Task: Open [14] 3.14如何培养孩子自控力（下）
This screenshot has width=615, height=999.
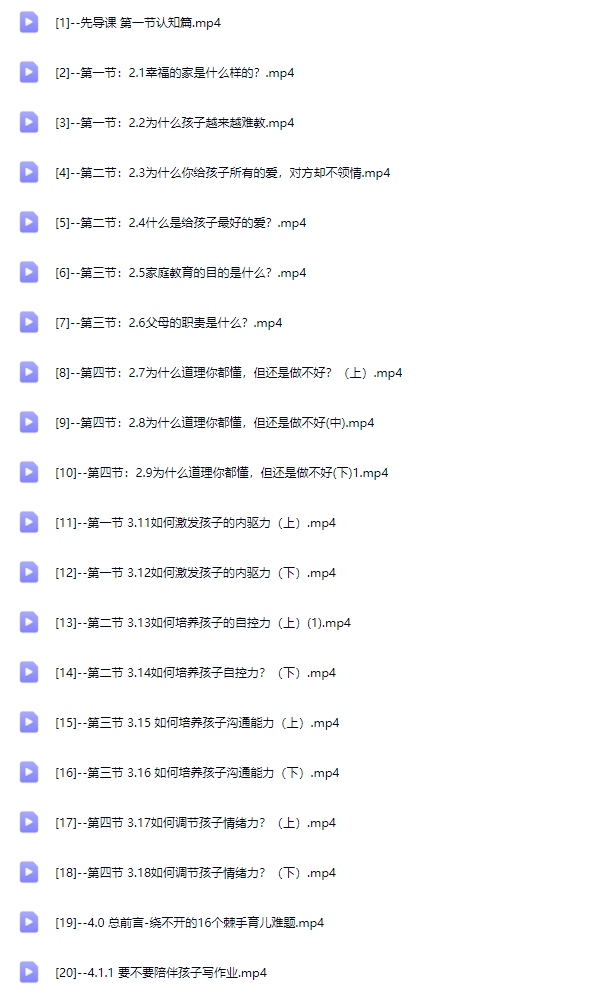Action: click(195, 672)
